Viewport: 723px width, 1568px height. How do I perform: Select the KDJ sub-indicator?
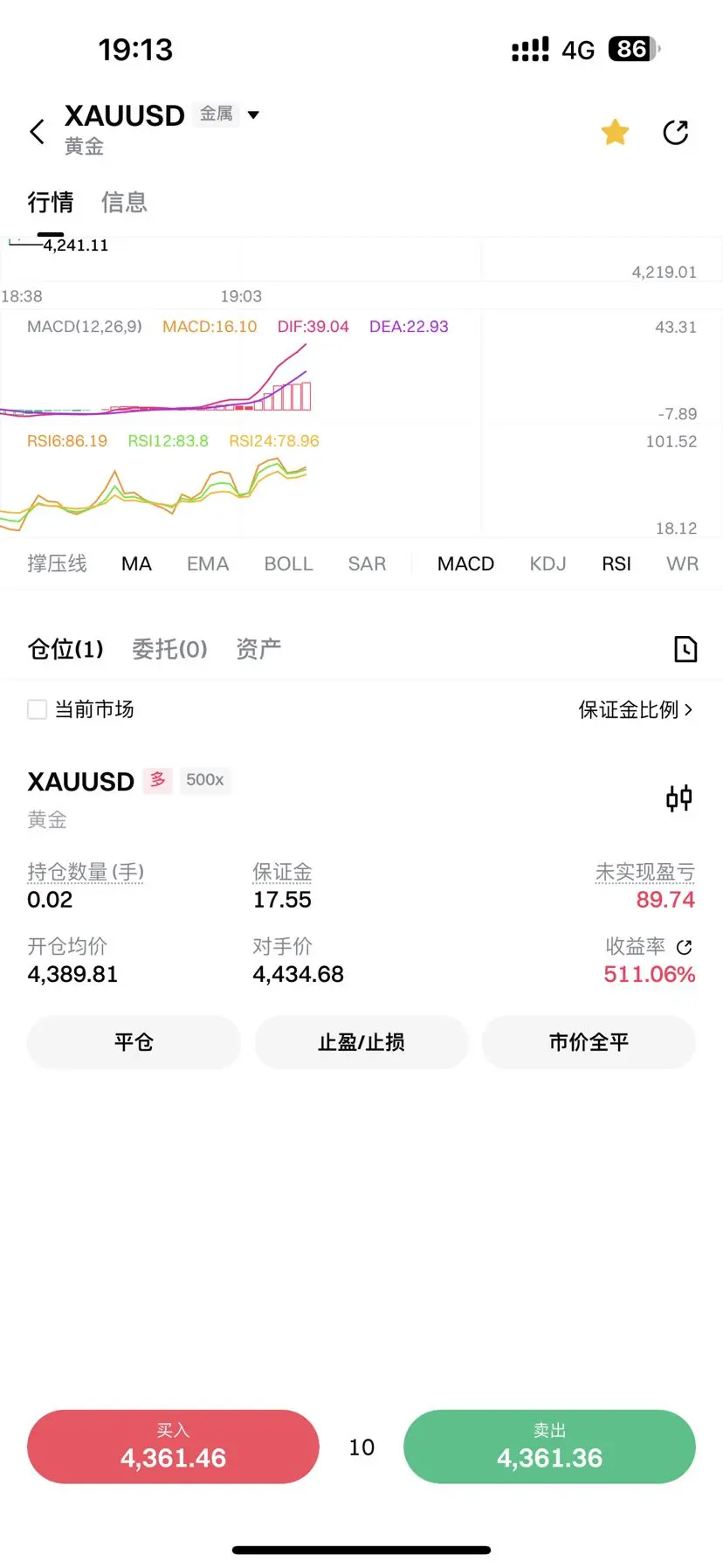point(547,564)
